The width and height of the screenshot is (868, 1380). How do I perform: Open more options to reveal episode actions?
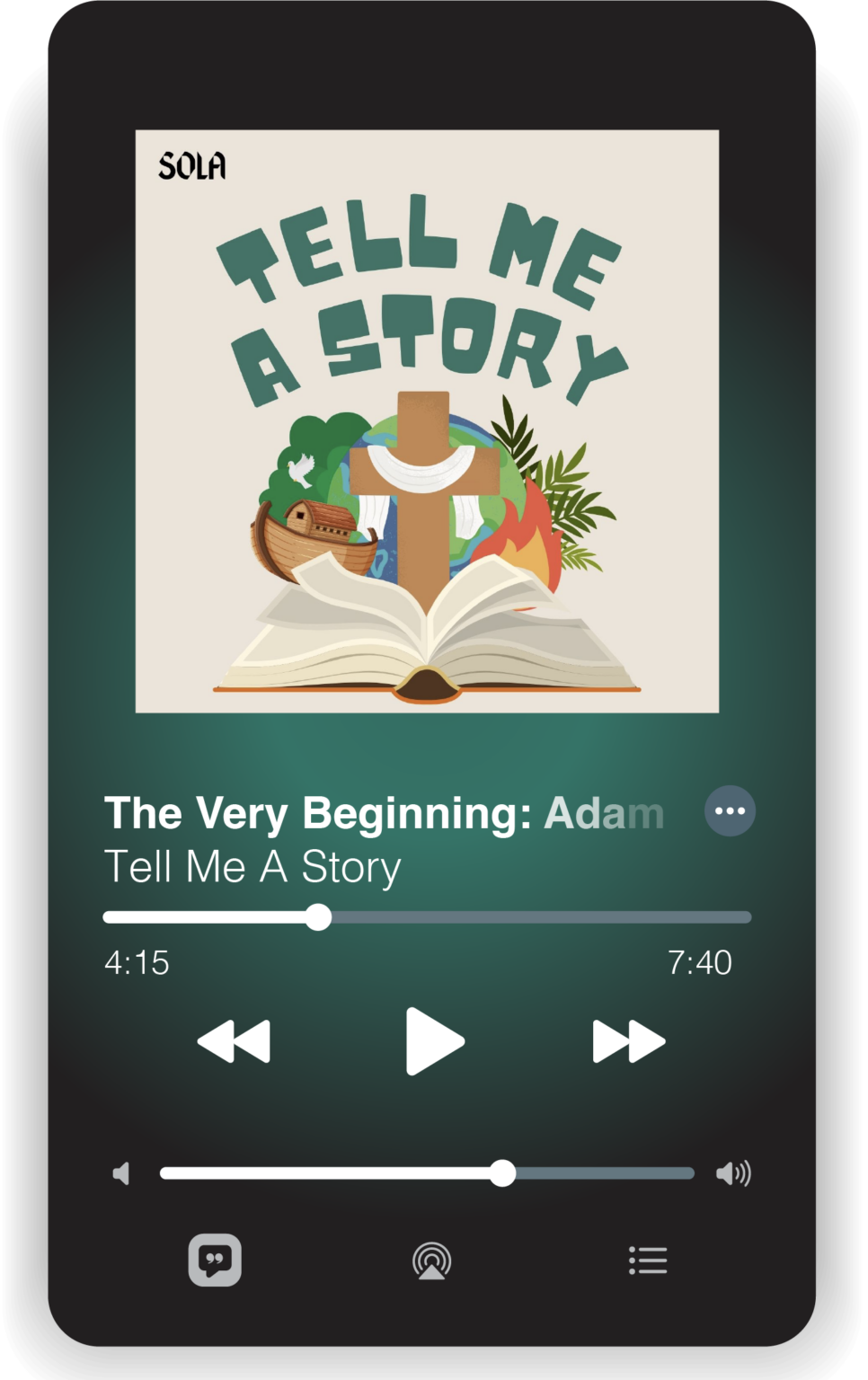(x=730, y=810)
